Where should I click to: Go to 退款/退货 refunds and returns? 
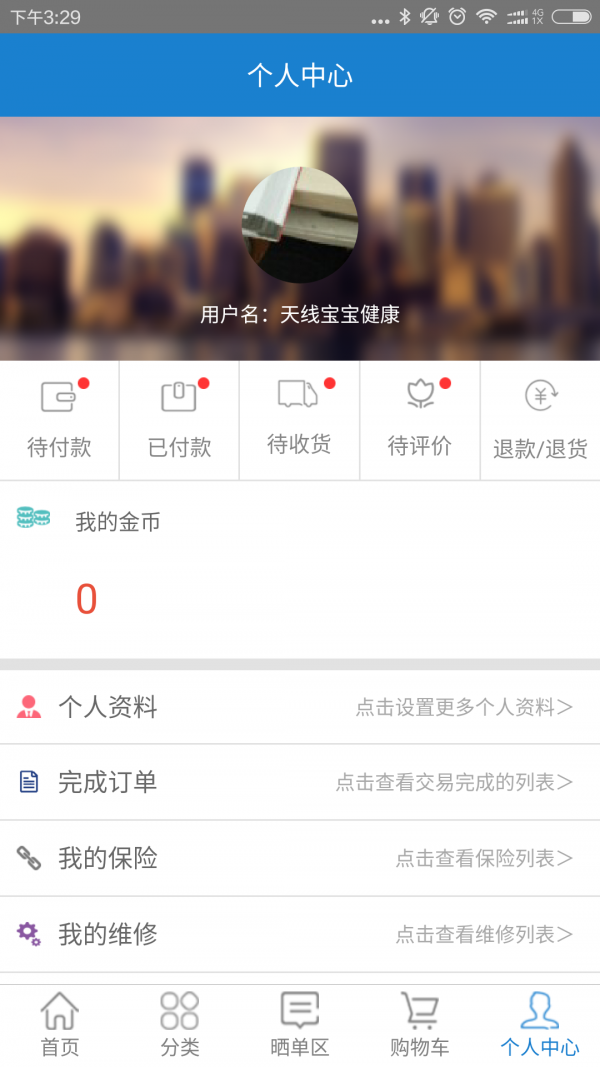(x=540, y=420)
